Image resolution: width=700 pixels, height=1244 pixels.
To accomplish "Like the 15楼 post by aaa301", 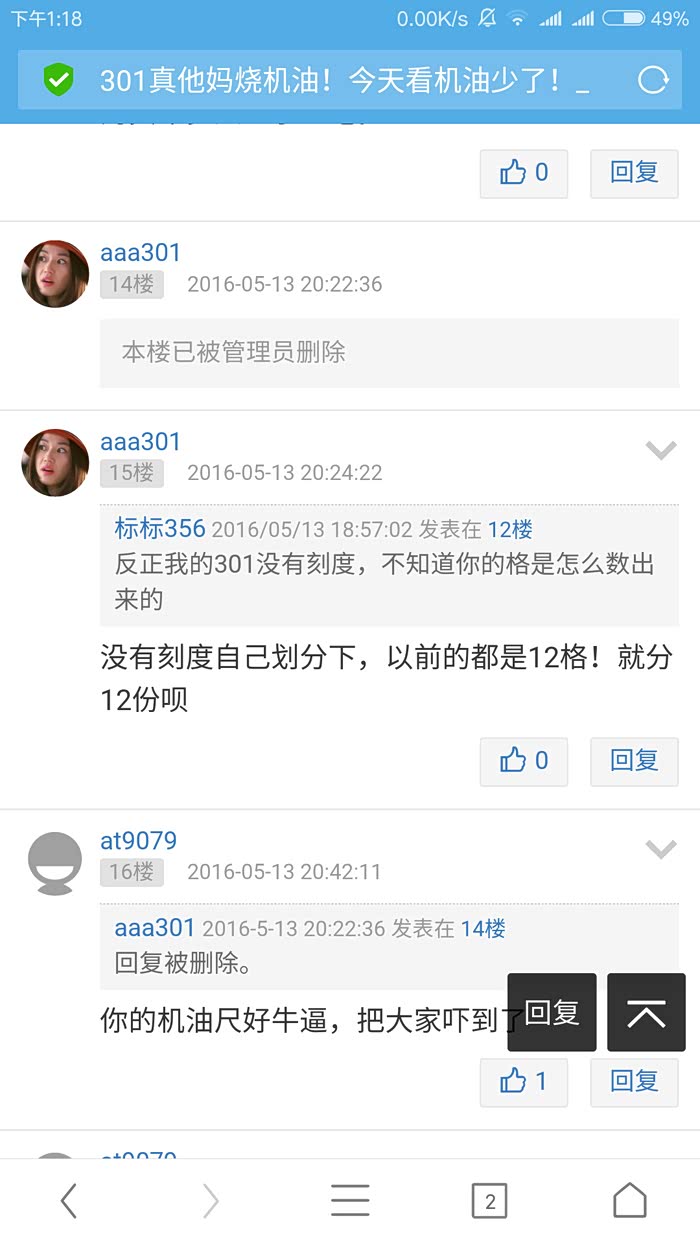I will coord(523,761).
